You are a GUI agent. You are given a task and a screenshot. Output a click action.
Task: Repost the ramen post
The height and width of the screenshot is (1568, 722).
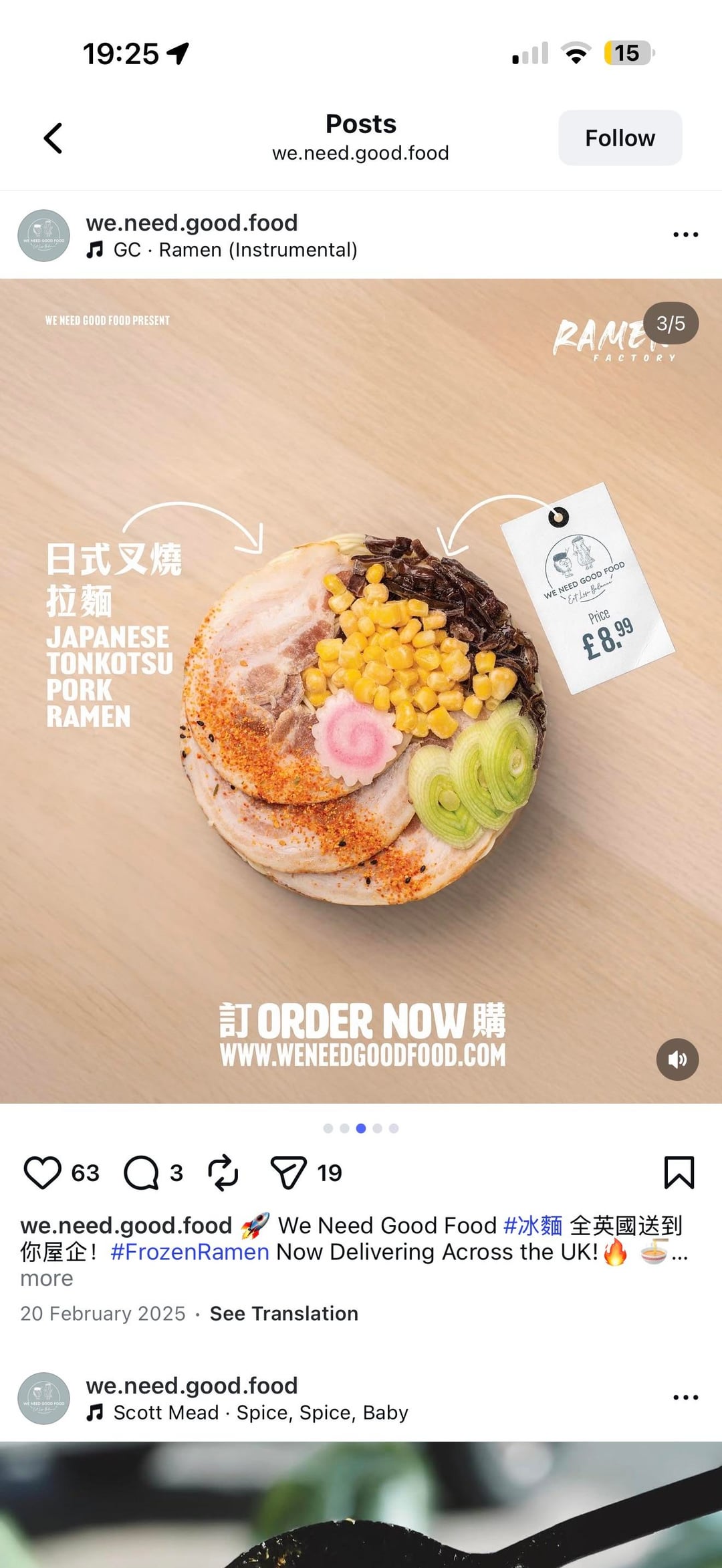coord(223,1173)
